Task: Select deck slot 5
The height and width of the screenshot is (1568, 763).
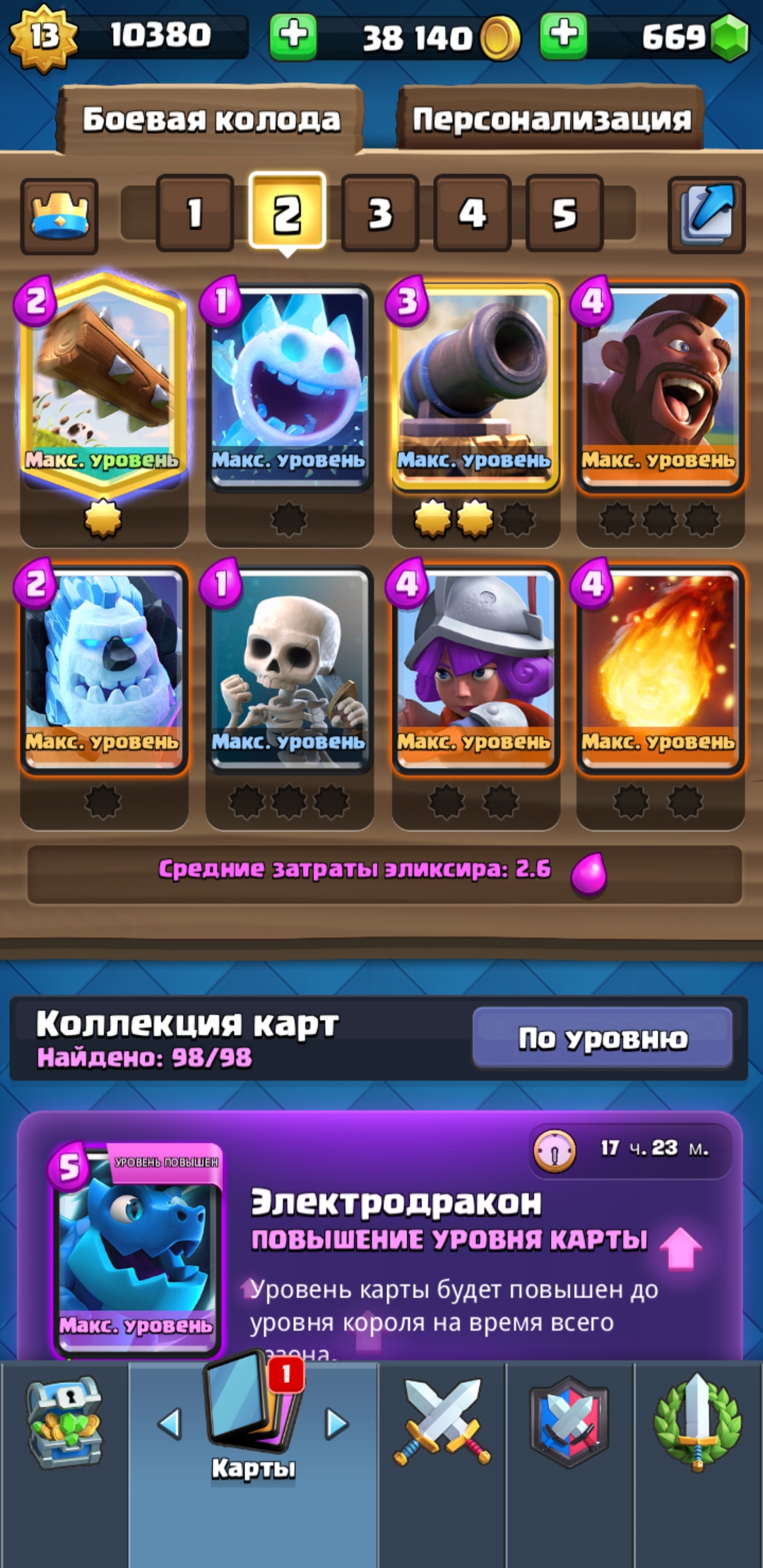Action: point(564,213)
